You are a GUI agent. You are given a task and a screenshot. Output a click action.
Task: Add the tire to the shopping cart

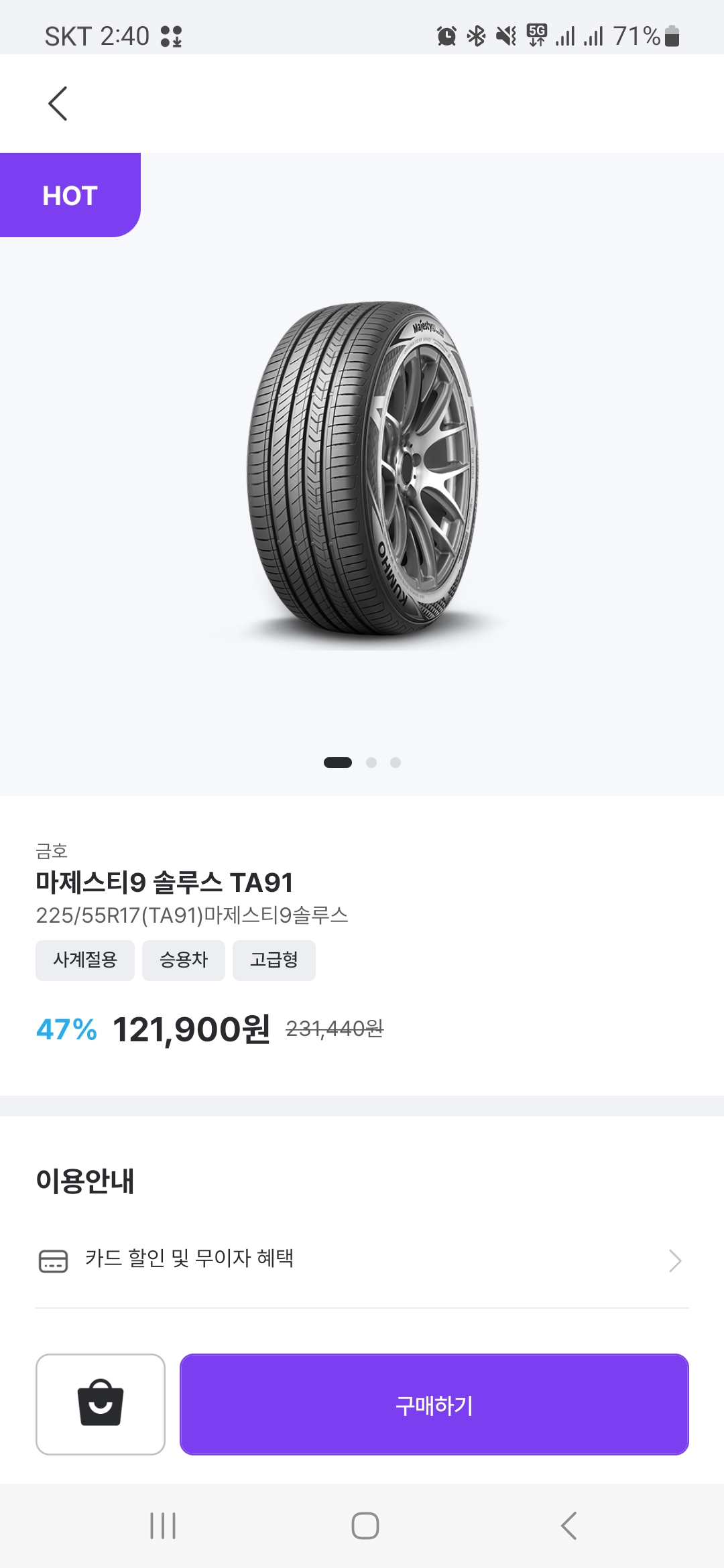click(x=101, y=1404)
